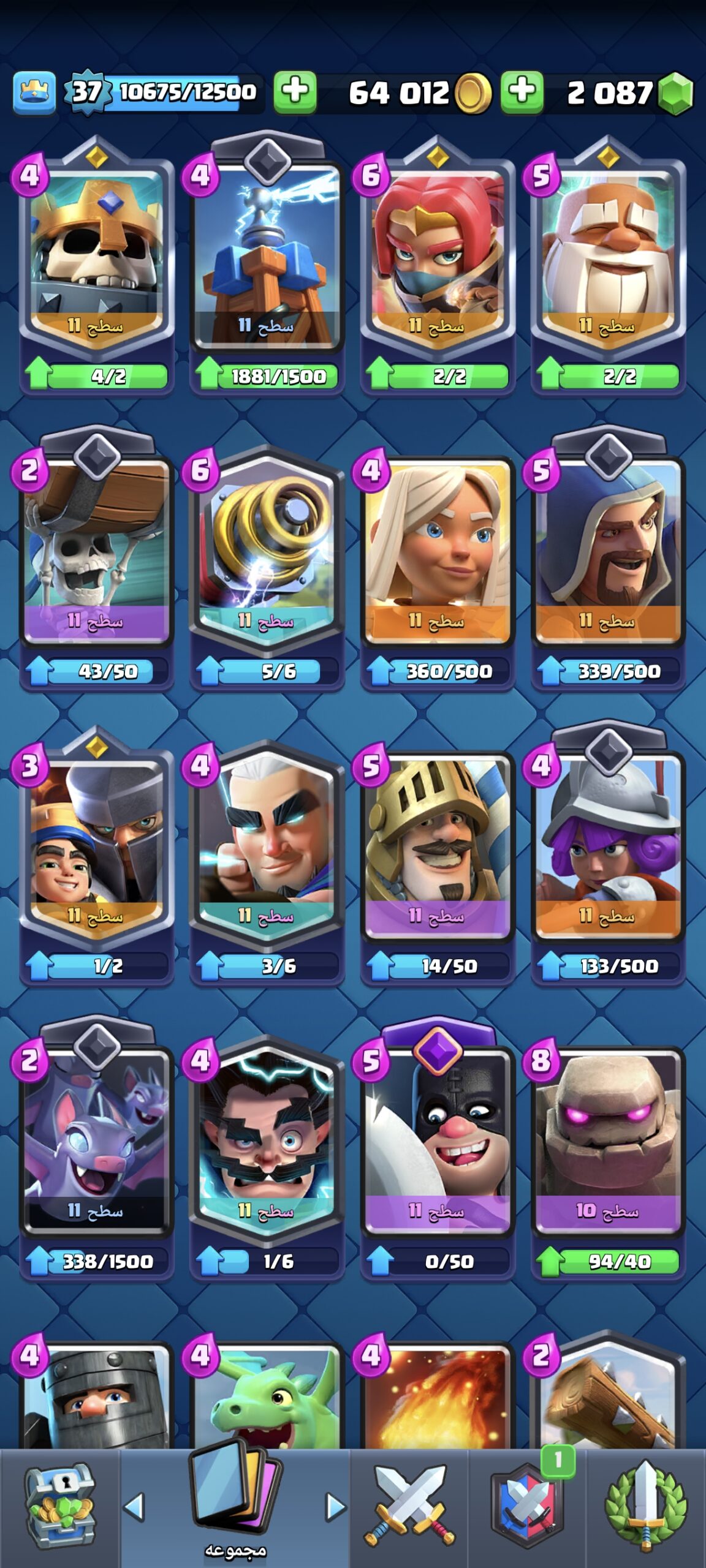Choose the Wizard card with 339/500
The width and height of the screenshot is (706, 1568).
(608, 560)
